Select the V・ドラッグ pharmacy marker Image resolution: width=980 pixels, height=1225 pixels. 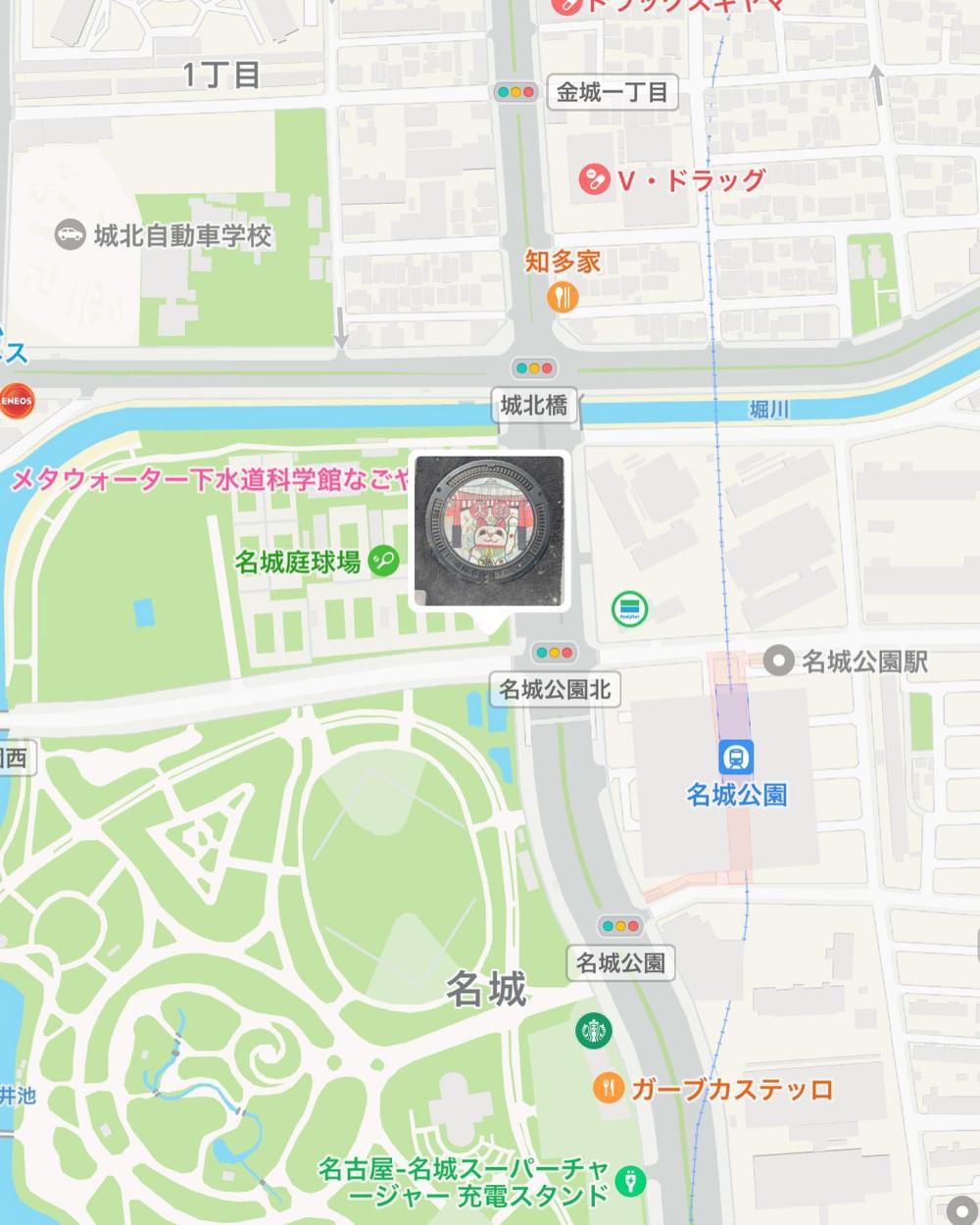point(594,179)
